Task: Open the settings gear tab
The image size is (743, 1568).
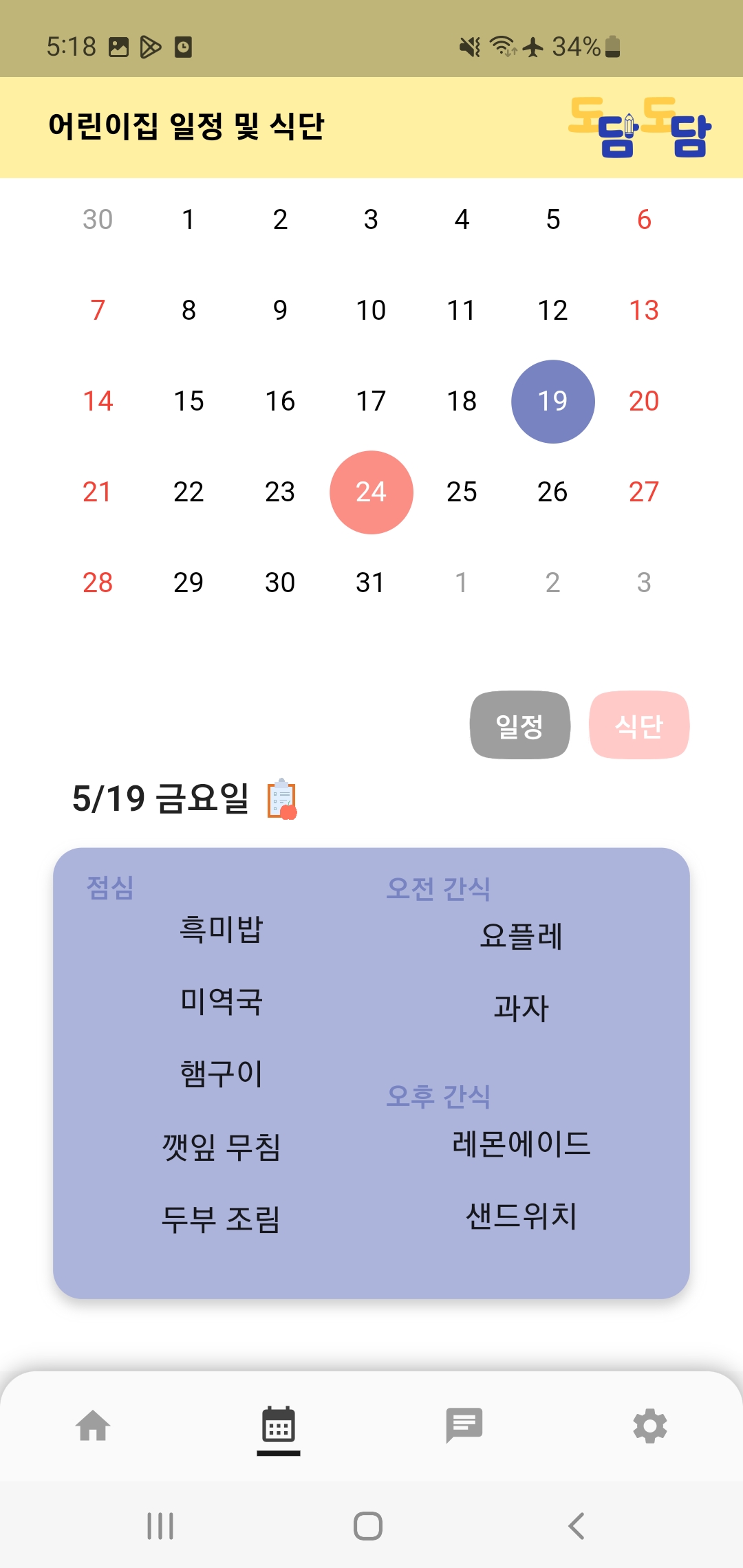Action: click(650, 1426)
